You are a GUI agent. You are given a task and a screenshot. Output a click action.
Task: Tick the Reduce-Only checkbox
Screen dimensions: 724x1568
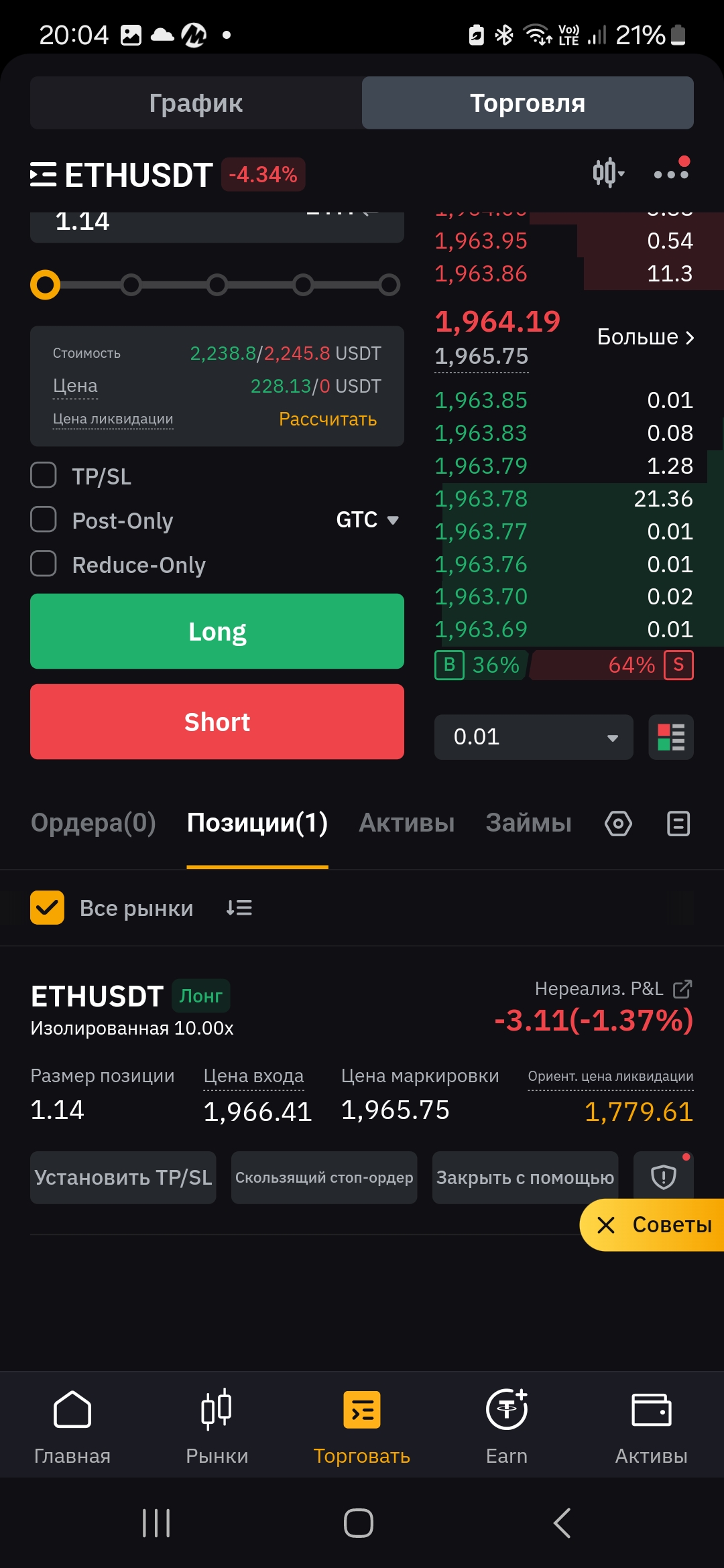[x=44, y=564]
